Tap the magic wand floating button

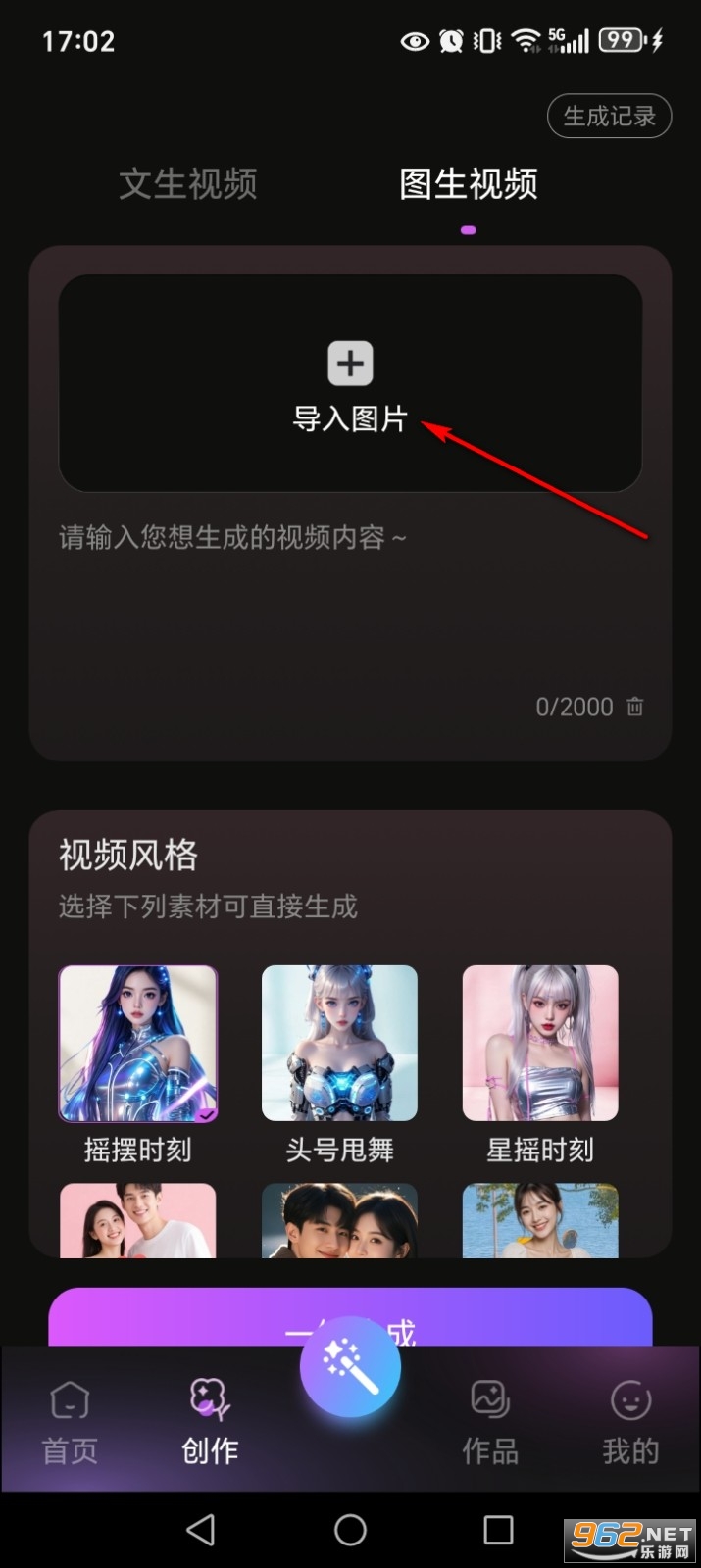pyautogui.click(x=350, y=1366)
